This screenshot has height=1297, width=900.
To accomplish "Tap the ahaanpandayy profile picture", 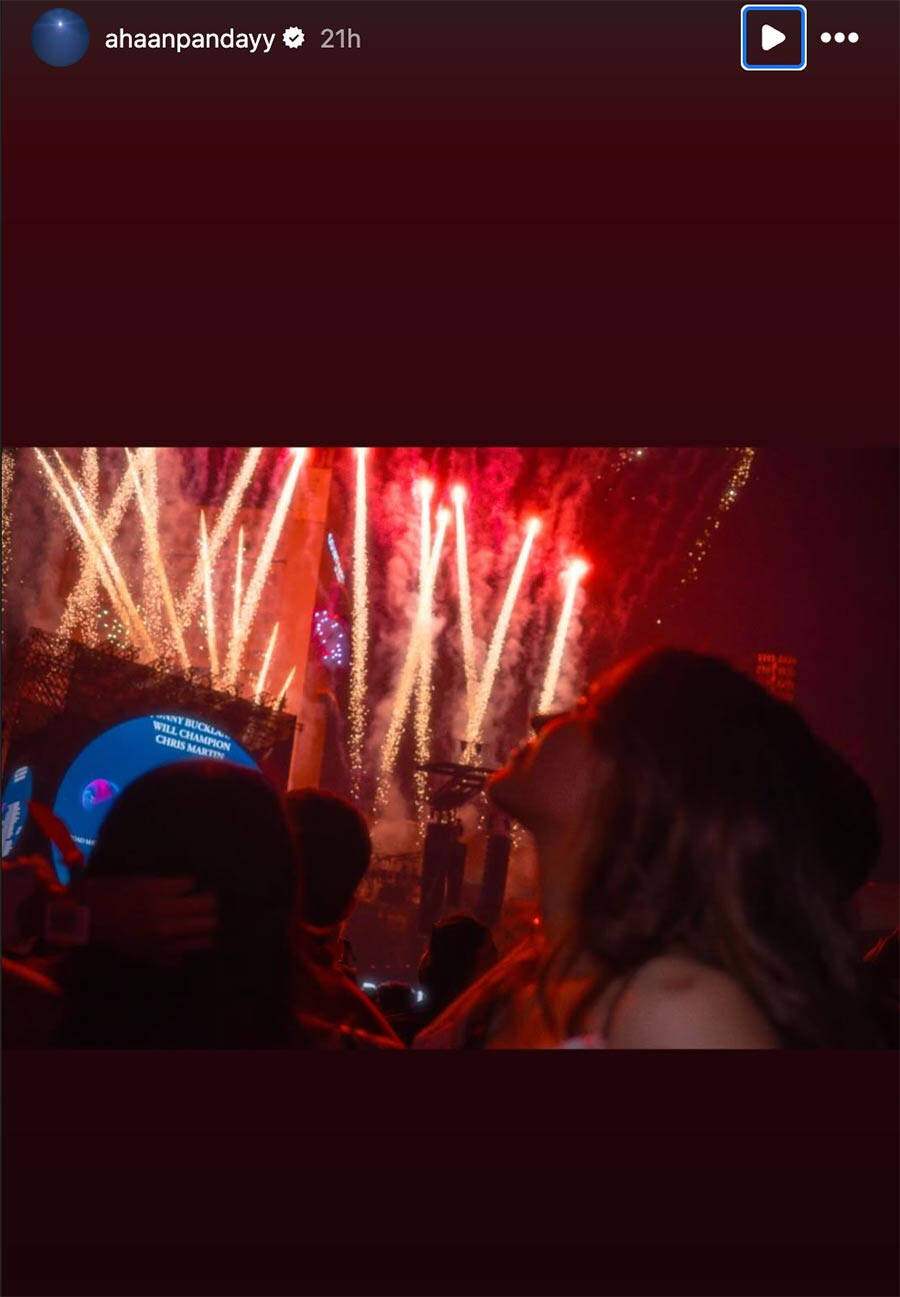I will 60,38.
